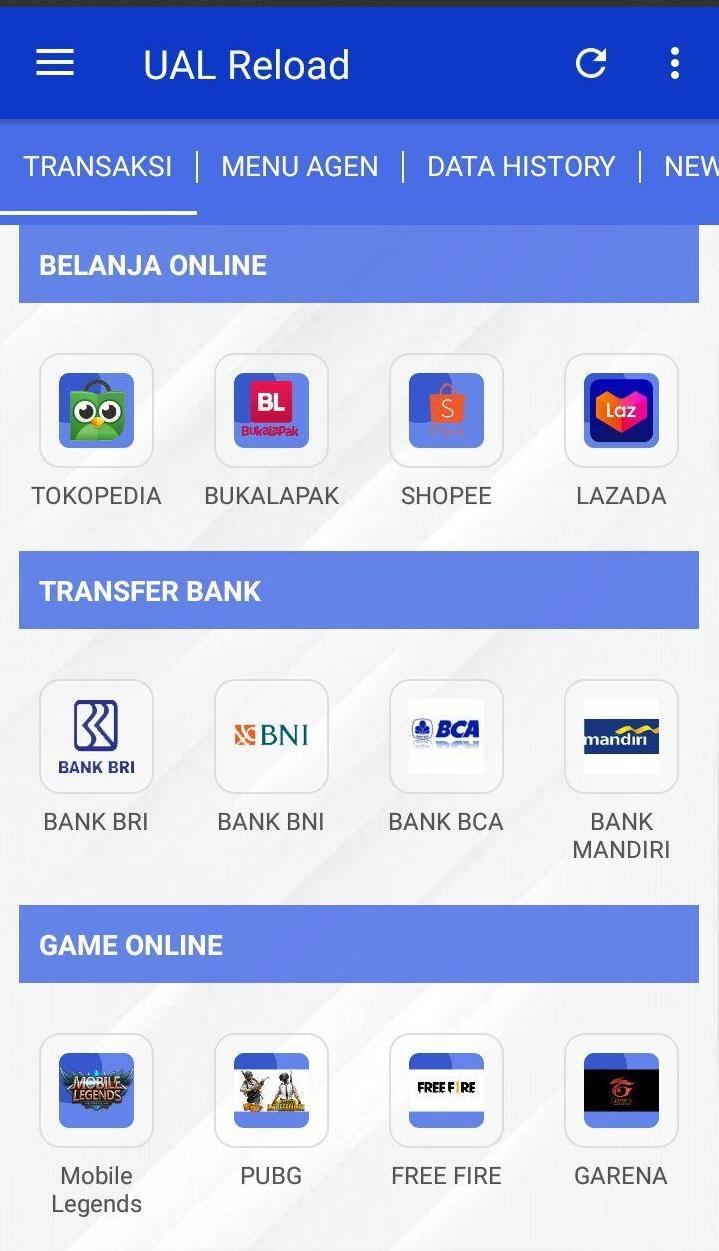
Task: Select the Garena game option
Action: (x=621, y=1091)
